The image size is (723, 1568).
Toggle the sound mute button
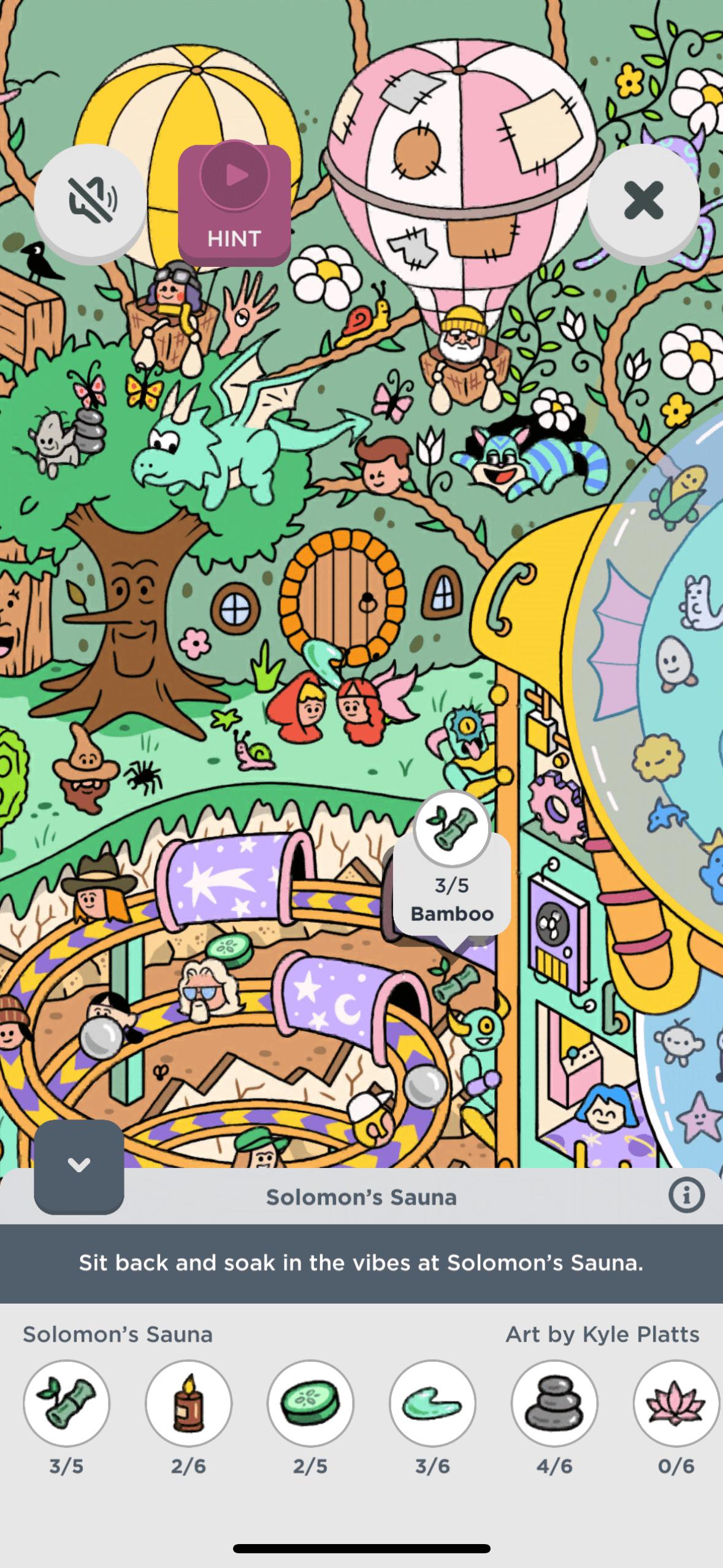(91, 200)
